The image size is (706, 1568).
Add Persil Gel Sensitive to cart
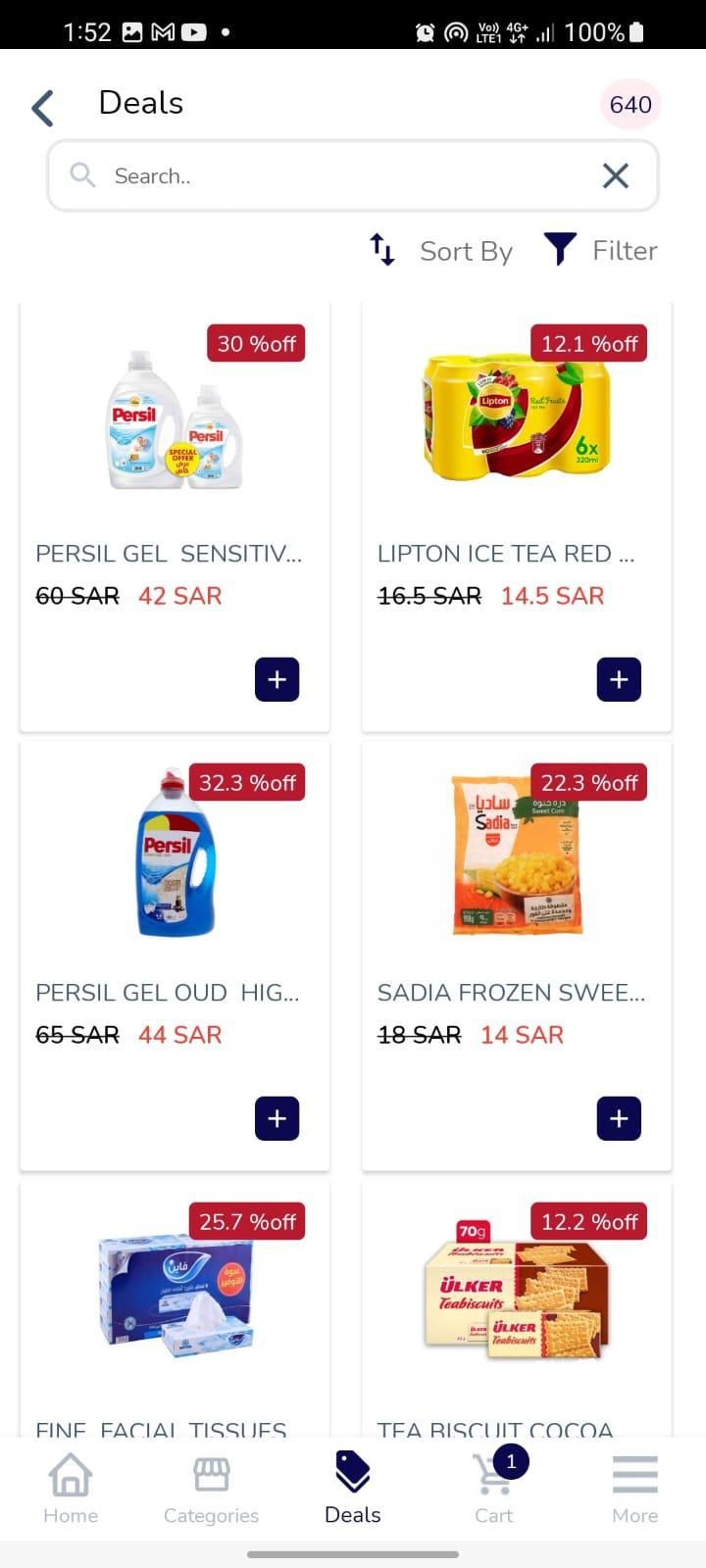pyautogui.click(x=277, y=679)
